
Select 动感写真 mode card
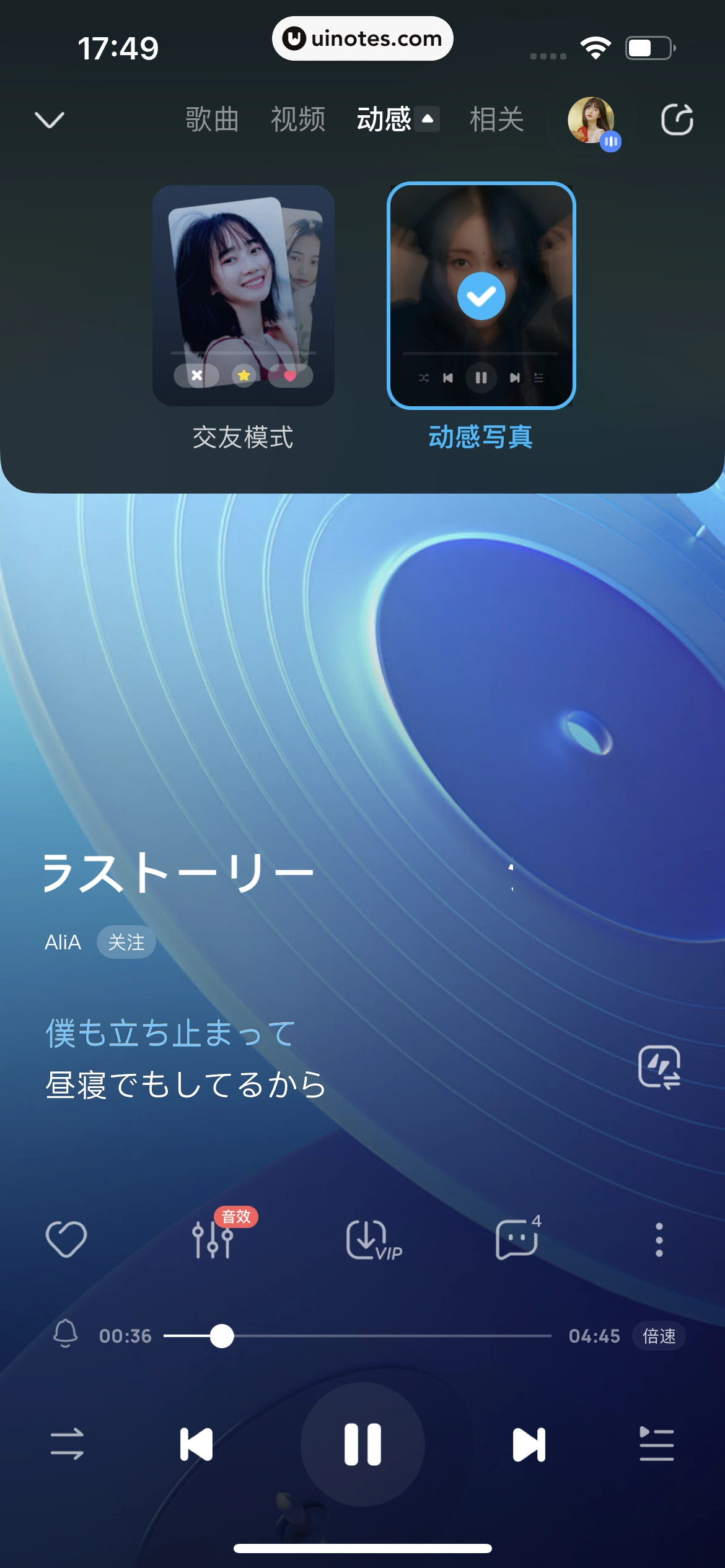click(x=481, y=296)
